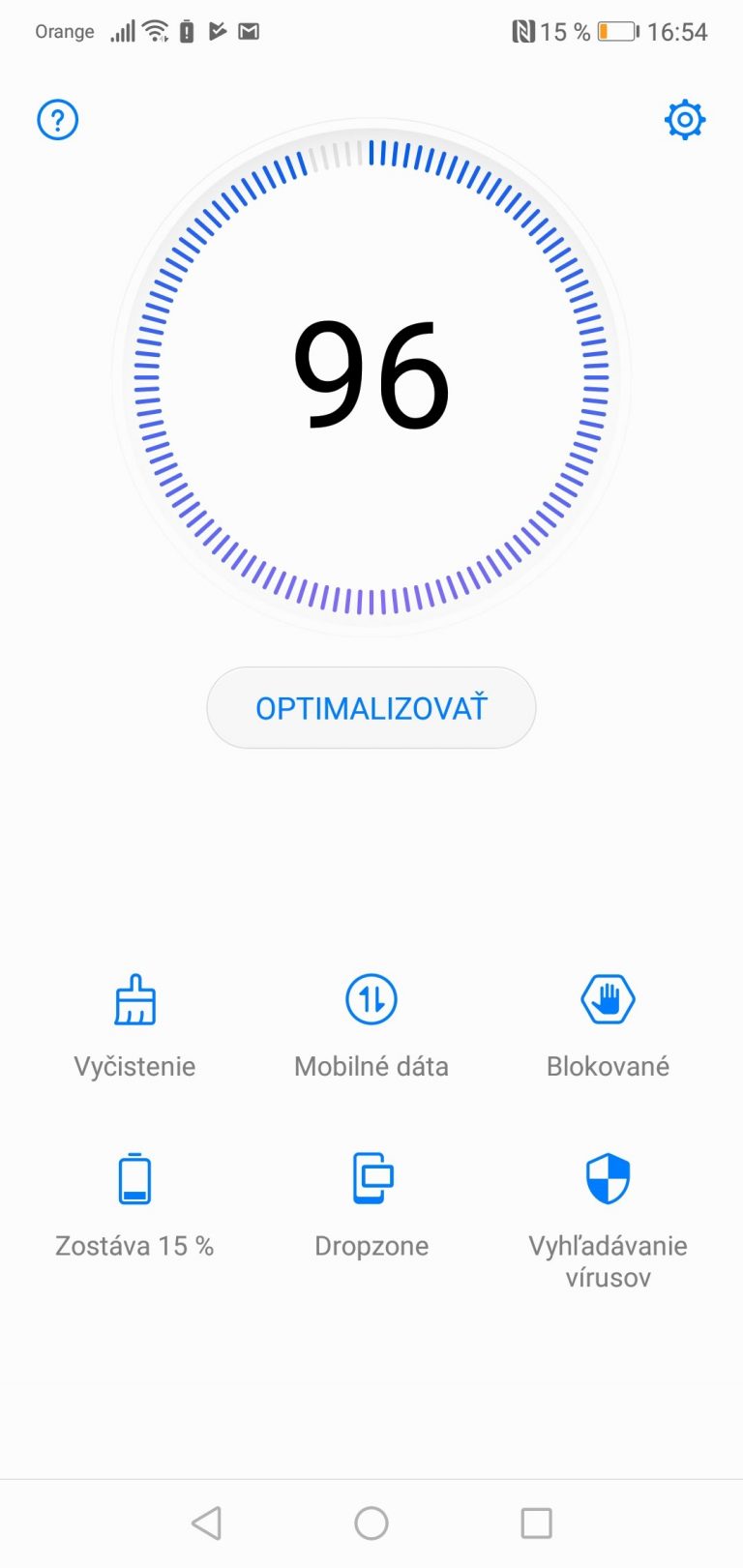Open the Blokované list
743x1568 pixels.
pyautogui.click(x=608, y=1027)
